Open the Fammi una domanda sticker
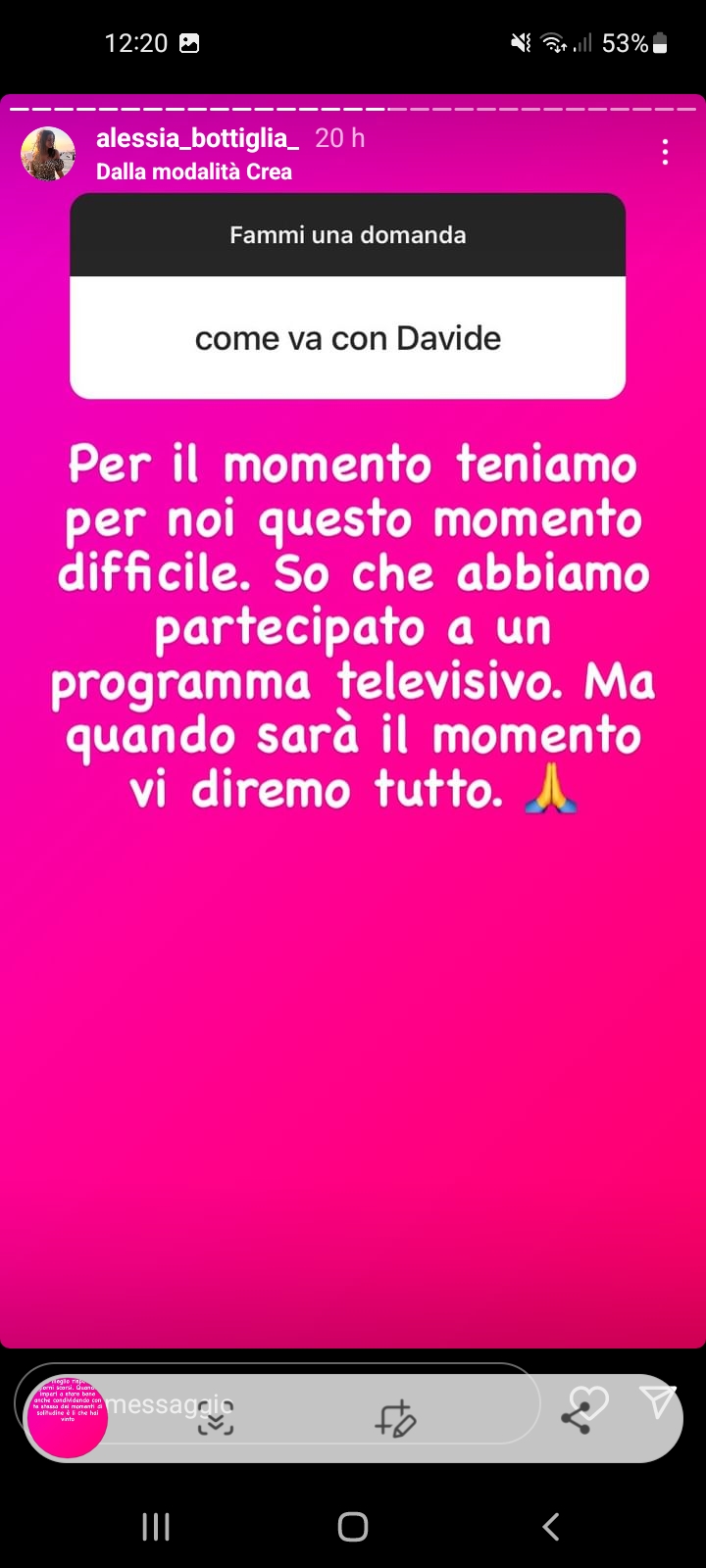706x1568 pixels. (347, 296)
